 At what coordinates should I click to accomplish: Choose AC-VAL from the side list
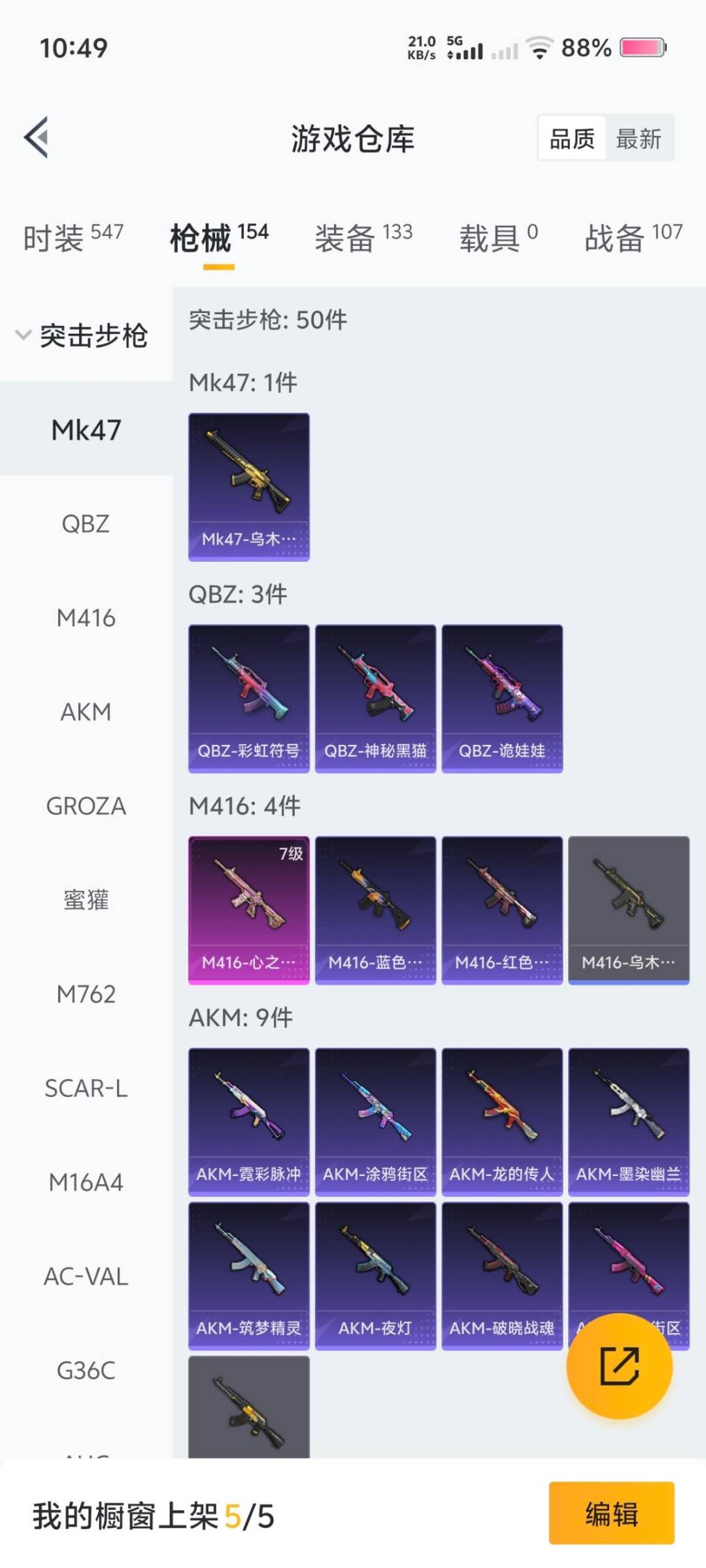click(x=86, y=1277)
